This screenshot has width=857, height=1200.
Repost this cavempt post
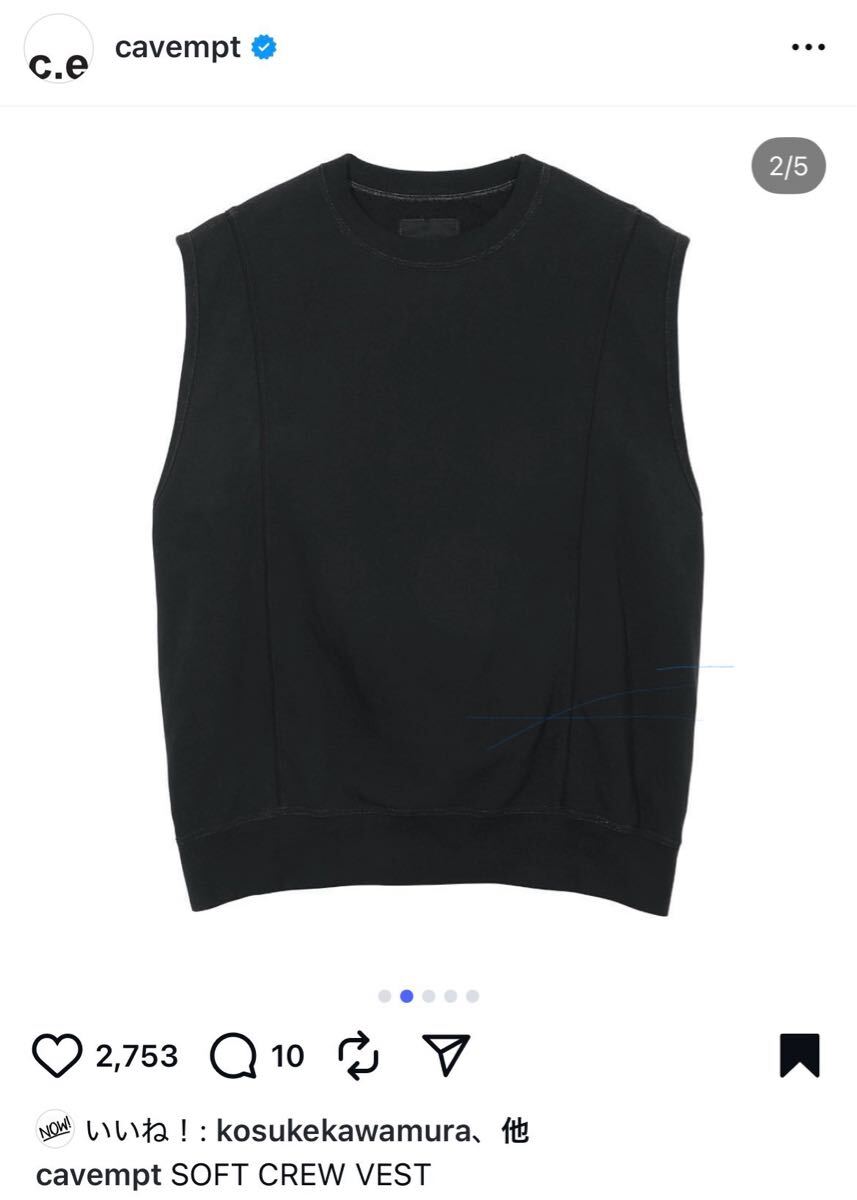coord(359,1056)
